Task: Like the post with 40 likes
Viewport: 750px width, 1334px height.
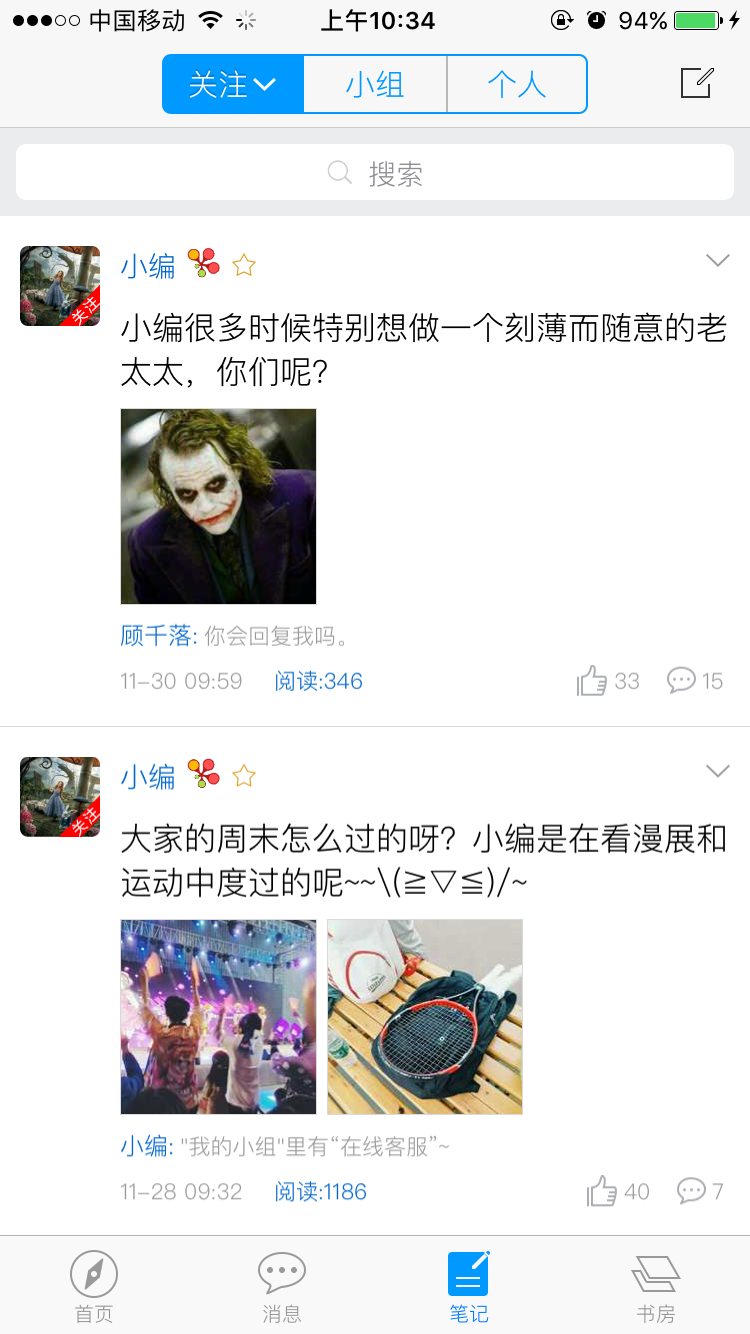Action: (618, 1191)
